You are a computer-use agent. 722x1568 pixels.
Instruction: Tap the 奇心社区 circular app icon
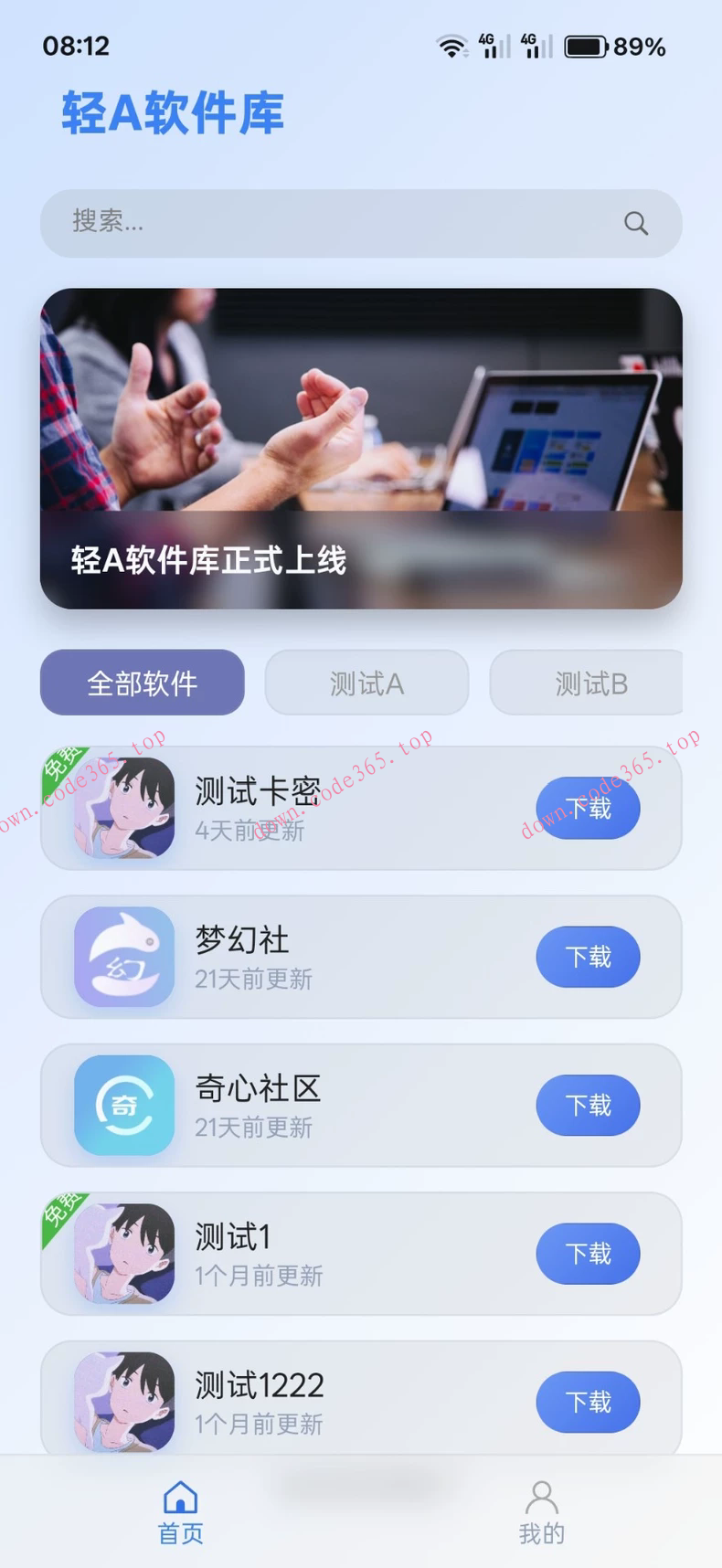[124, 1105]
